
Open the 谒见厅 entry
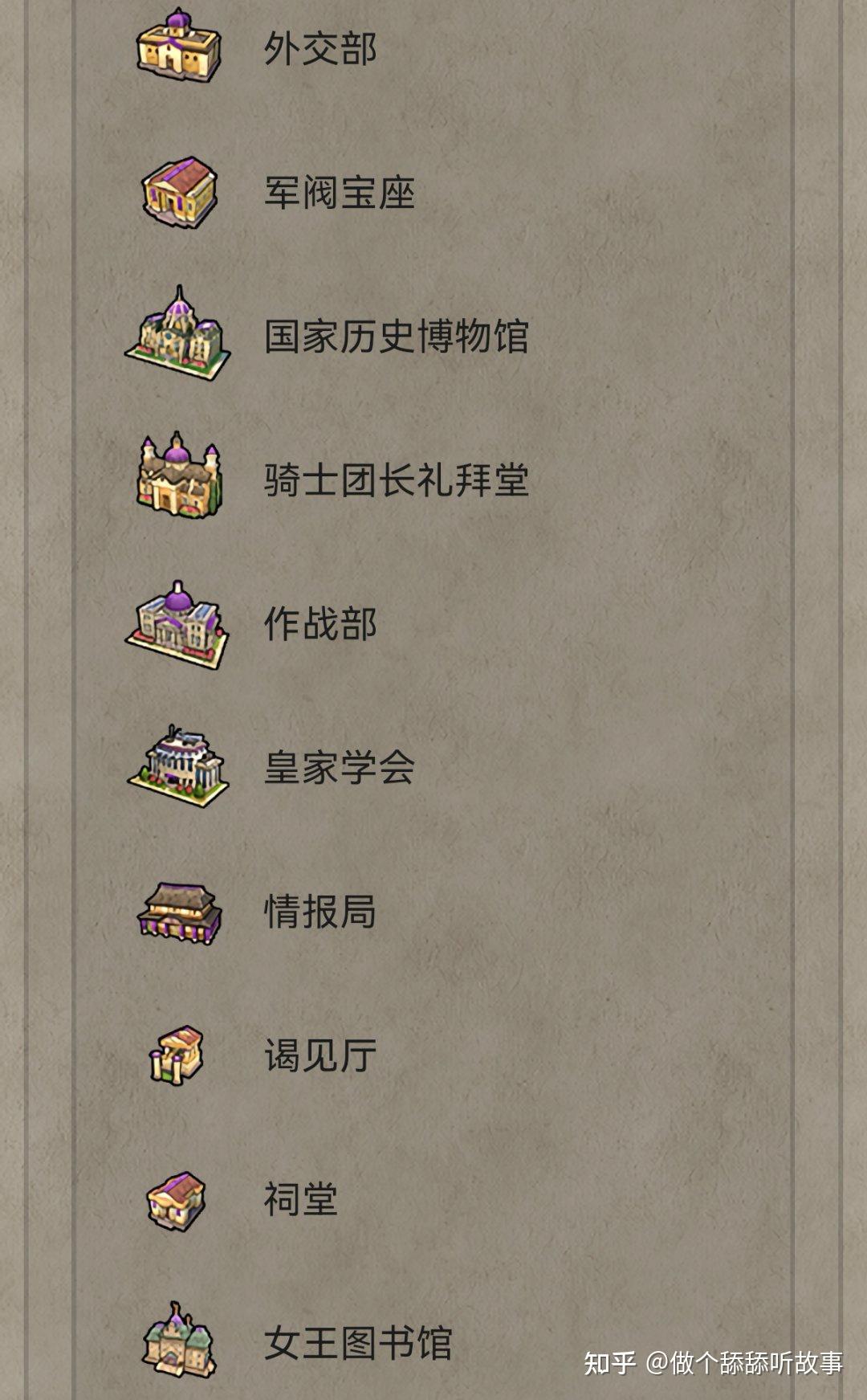tap(320, 1055)
